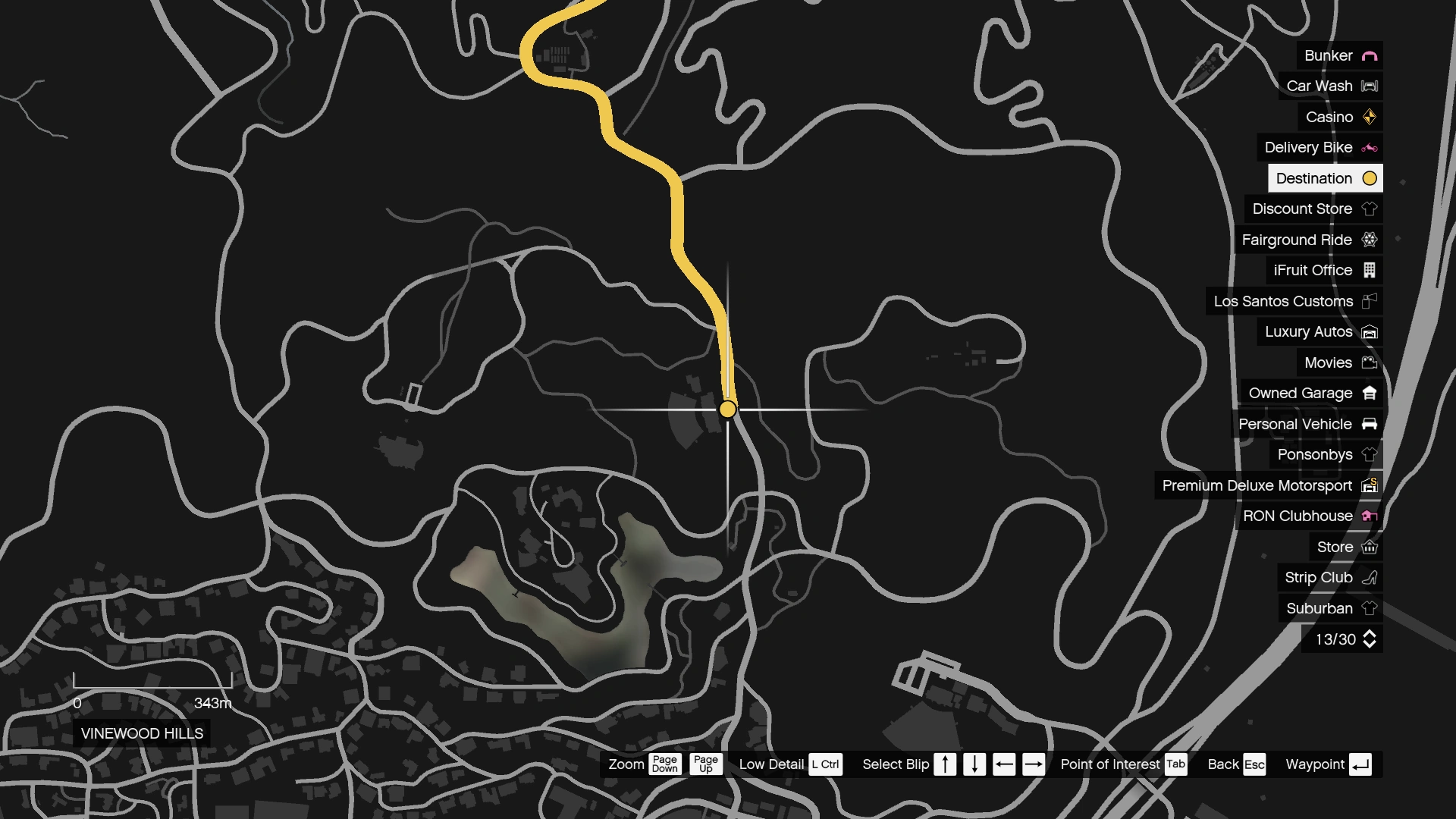1456x819 pixels.
Task: Select iFruit Office from the legend
Action: [x=1325, y=271]
